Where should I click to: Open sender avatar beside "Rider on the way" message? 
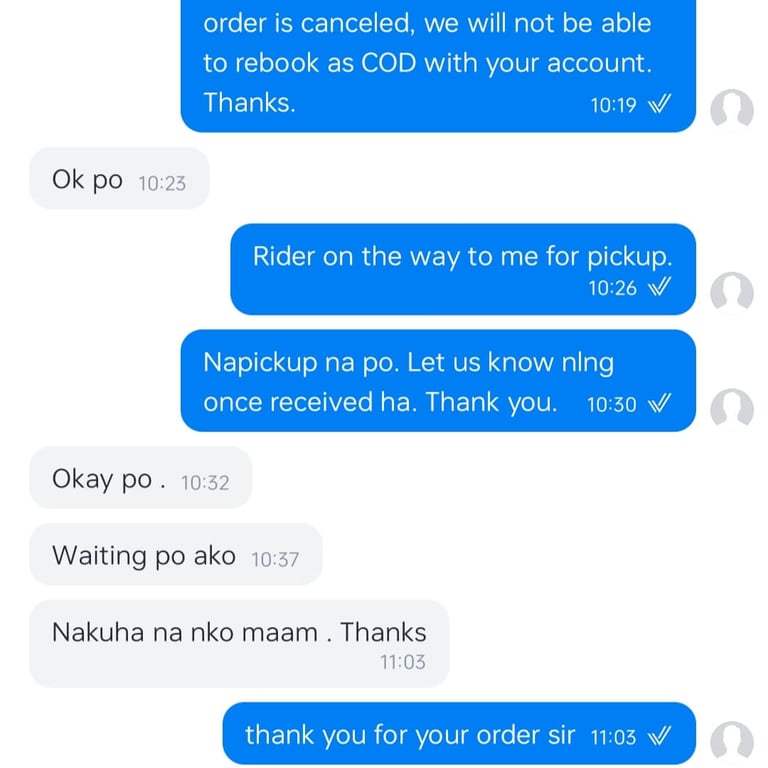pyautogui.click(x=731, y=292)
